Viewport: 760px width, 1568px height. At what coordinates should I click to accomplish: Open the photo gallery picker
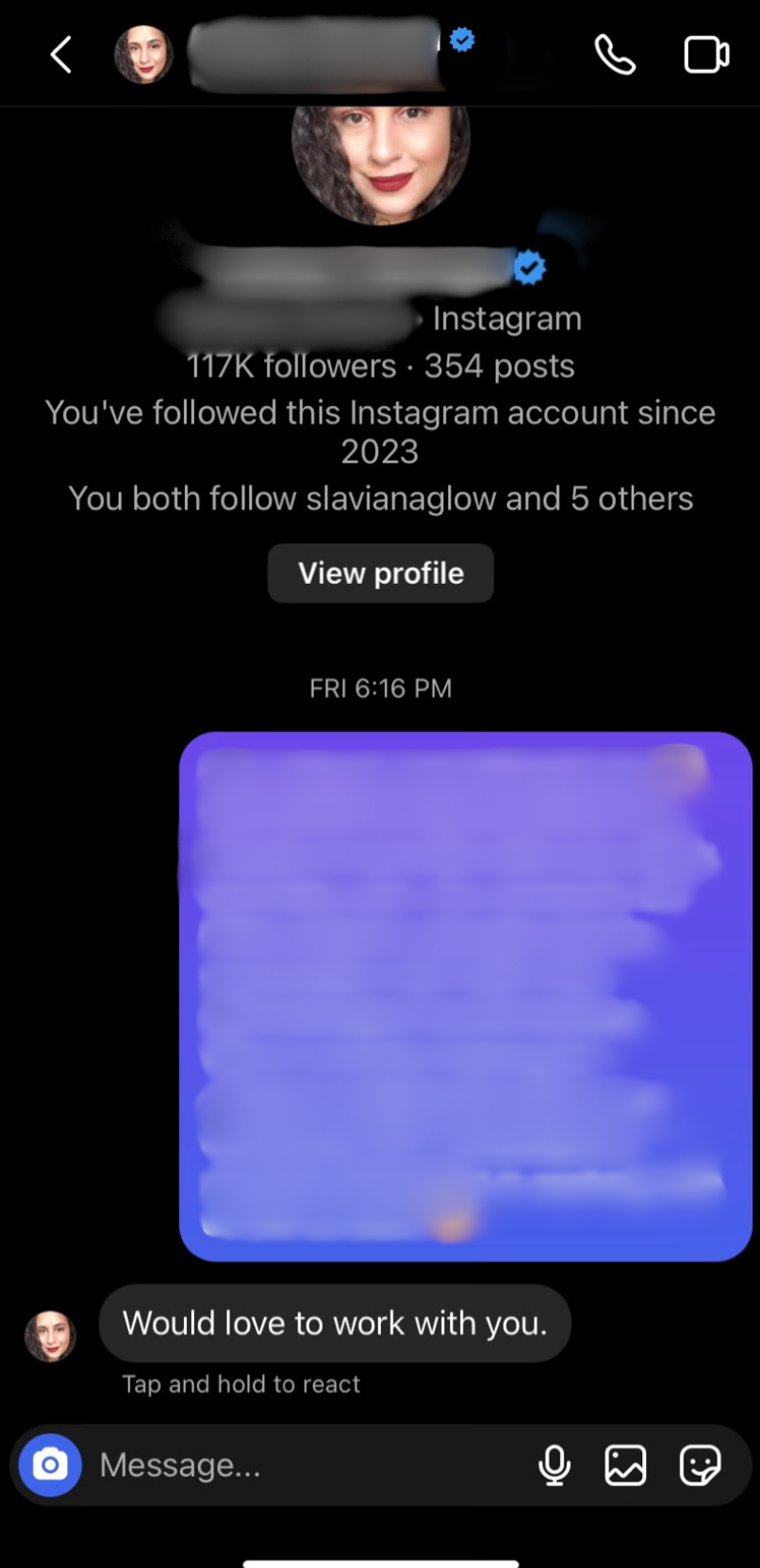(625, 1465)
